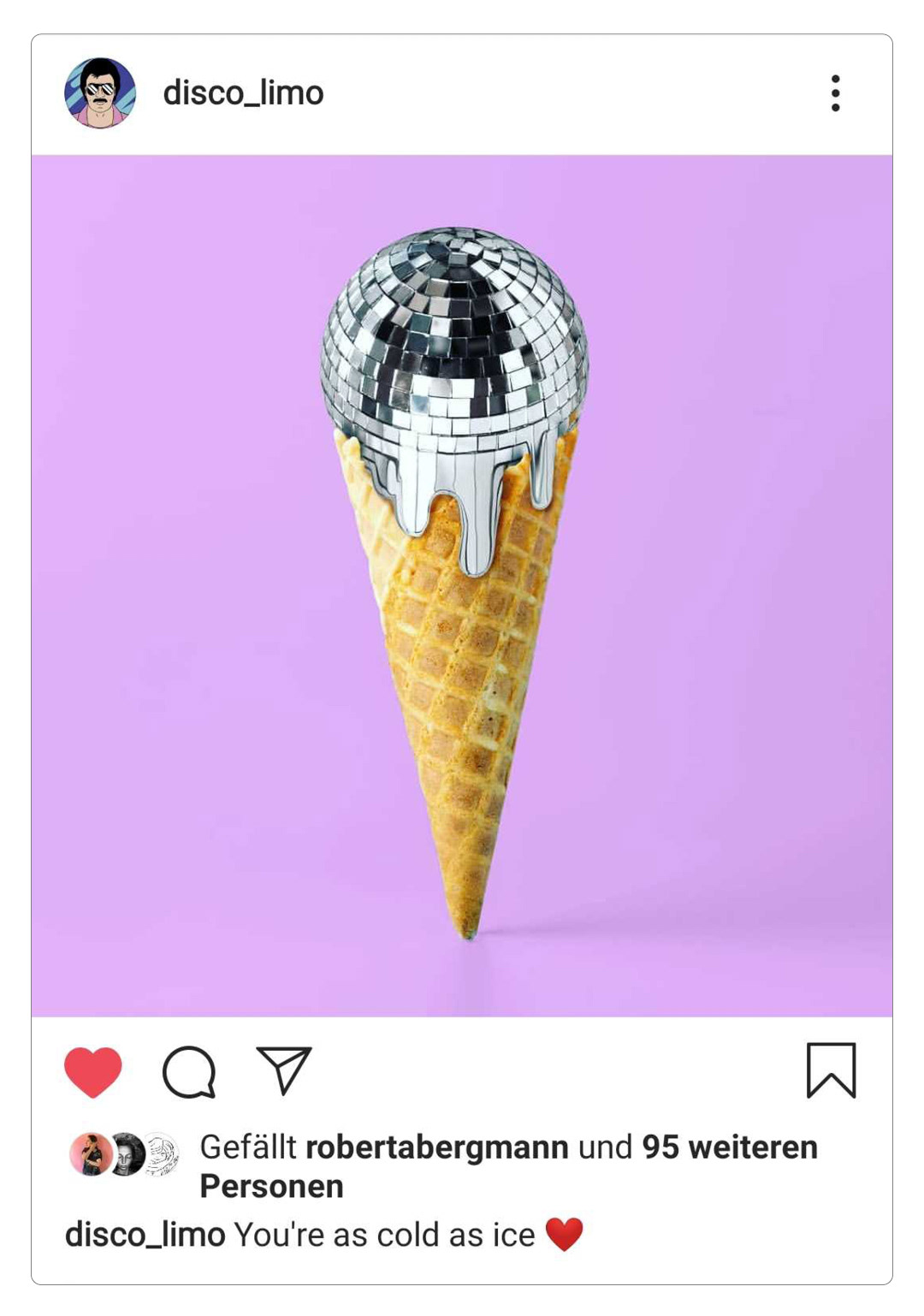
Task: Tap the disco ball ice cream post image
Action: coord(462,585)
